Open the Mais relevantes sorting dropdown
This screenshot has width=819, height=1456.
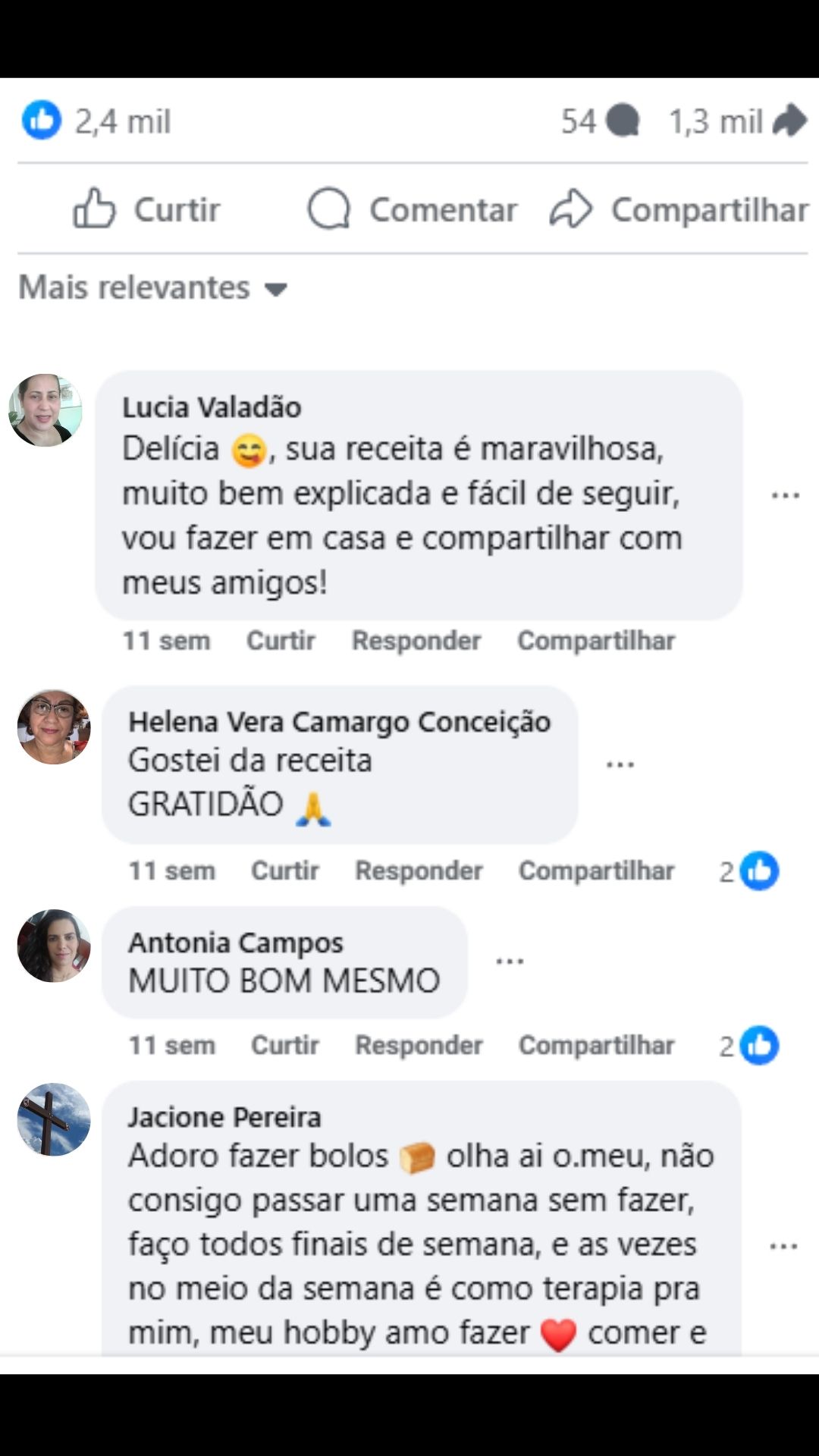click(x=152, y=288)
